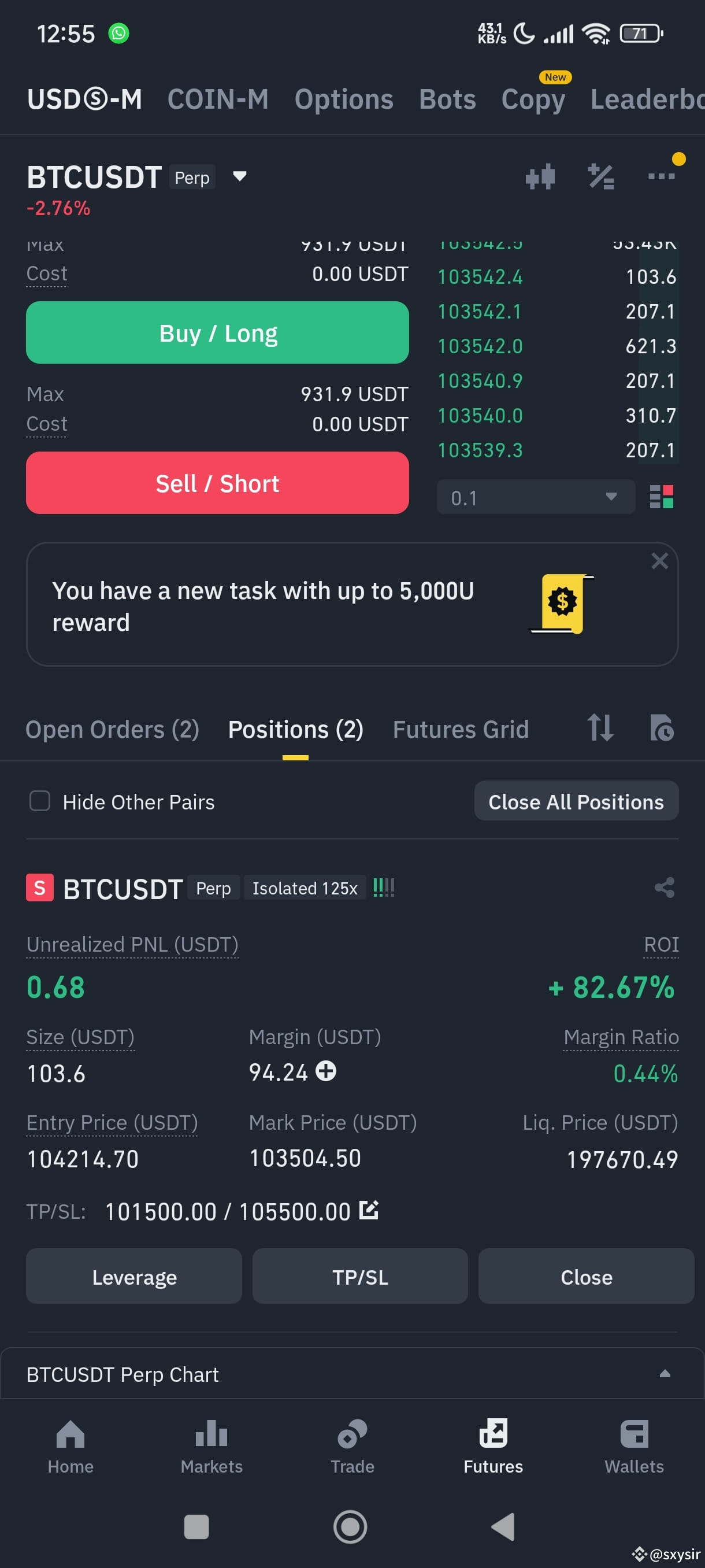The image size is (705, 1568).
Task: Enable the Hide Other Pairs checkbox
Action: 39,801
